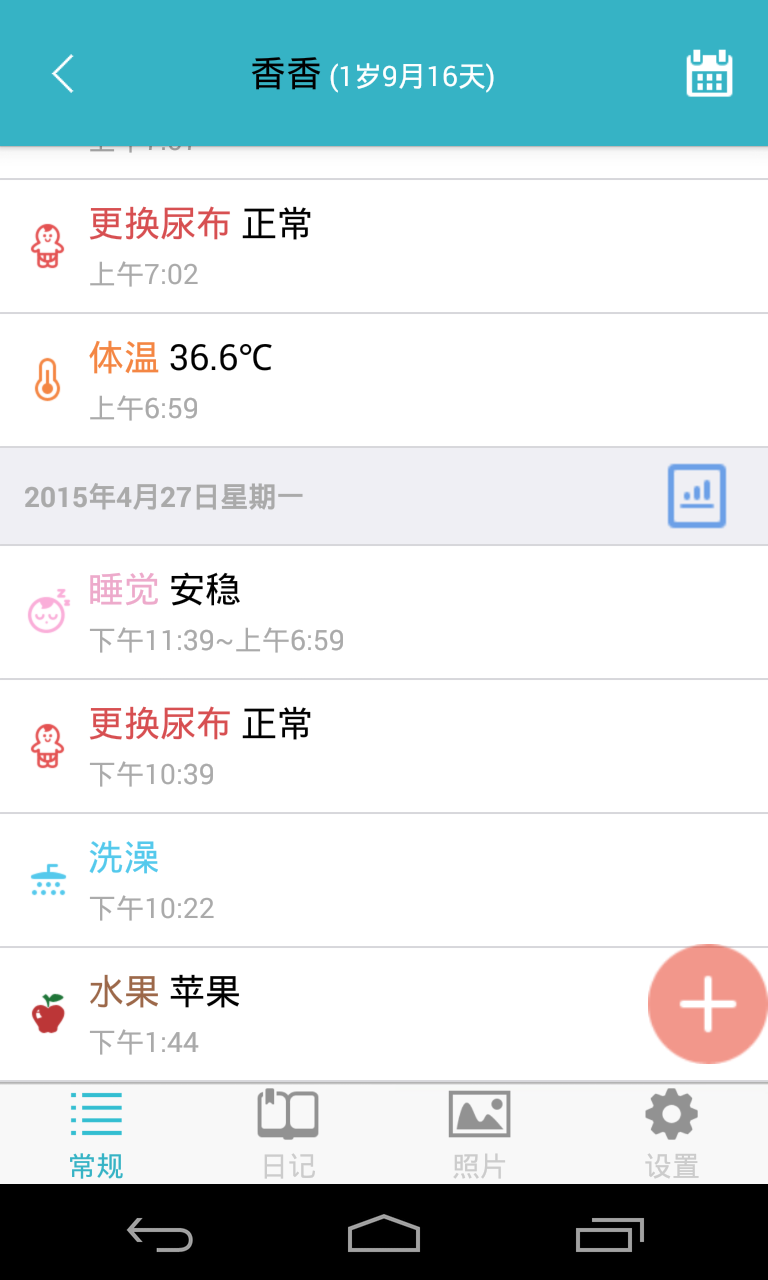Stay on the 常规 records tab
768x1280 pixels.
pos(95,1133)
